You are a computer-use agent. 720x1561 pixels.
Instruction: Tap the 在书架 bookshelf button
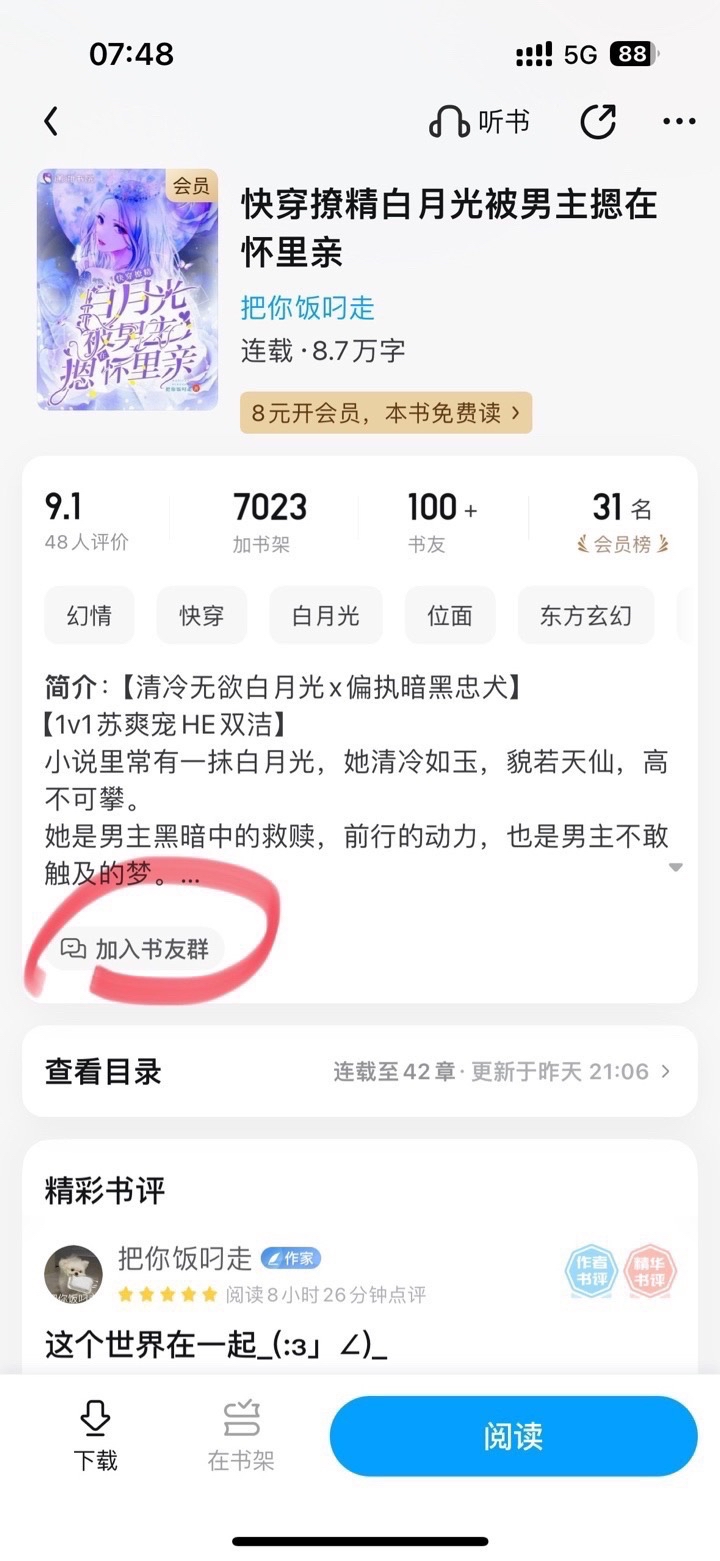pyautogui.click(x=241, y=1435)
